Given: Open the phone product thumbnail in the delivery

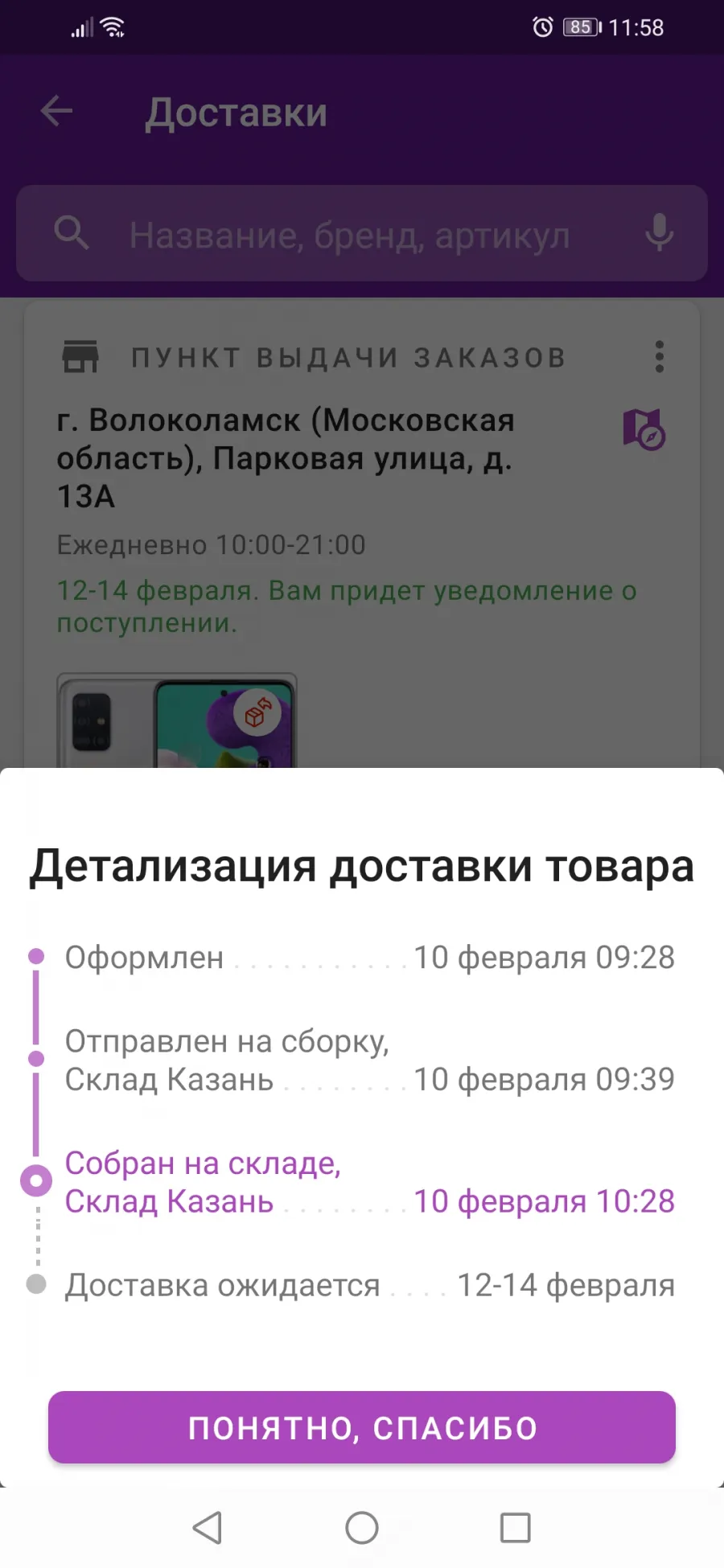Looking at the screenshot, I should 177,720.
